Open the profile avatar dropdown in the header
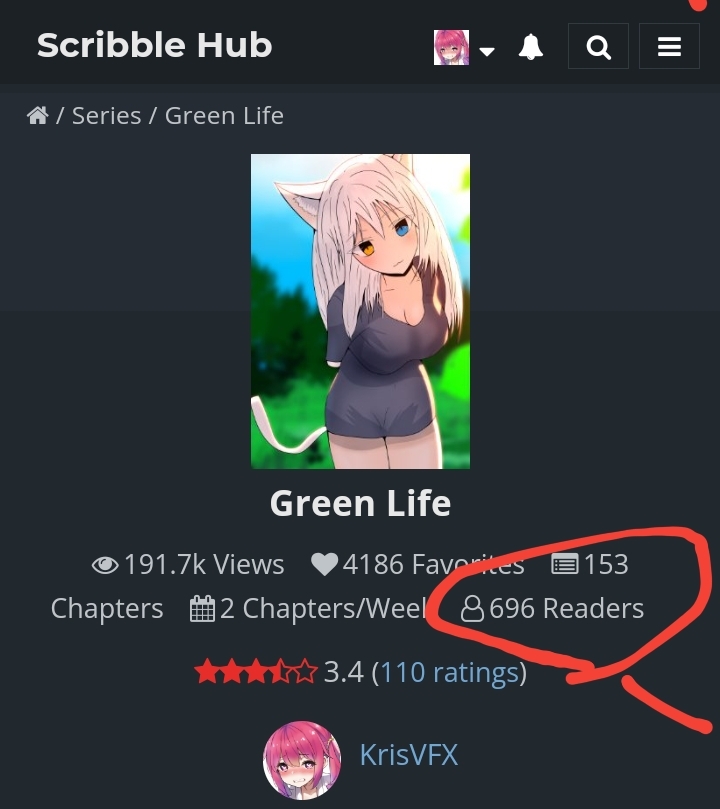 click(x=464, y=48)
